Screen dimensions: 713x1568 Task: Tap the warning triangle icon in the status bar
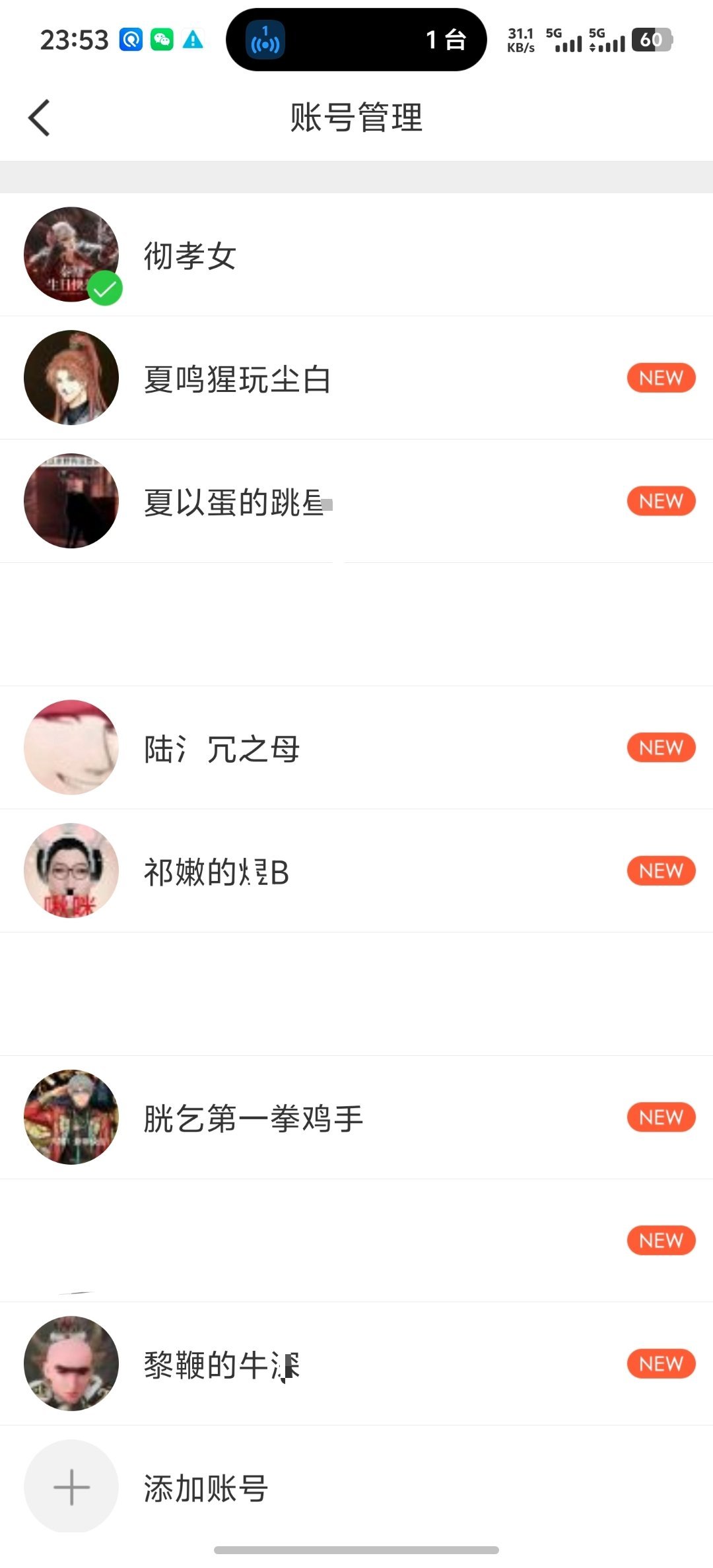tap(192, 40)
